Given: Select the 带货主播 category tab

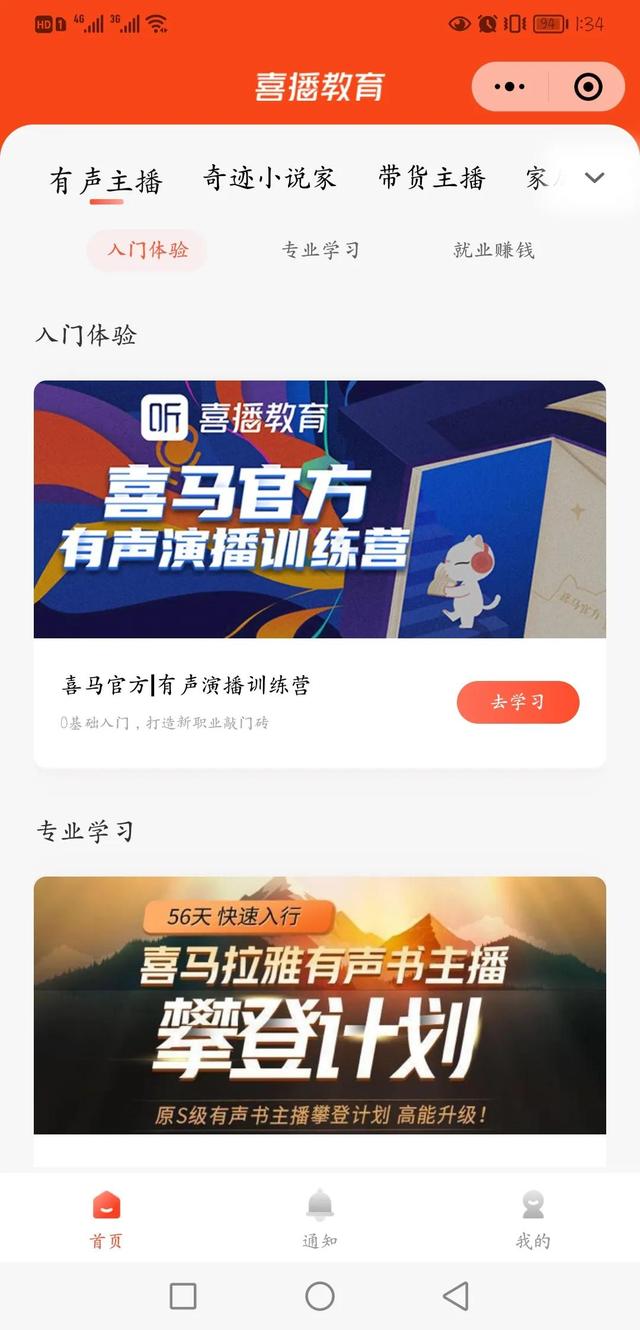Looking at the screenshot, I should [432, 178].
